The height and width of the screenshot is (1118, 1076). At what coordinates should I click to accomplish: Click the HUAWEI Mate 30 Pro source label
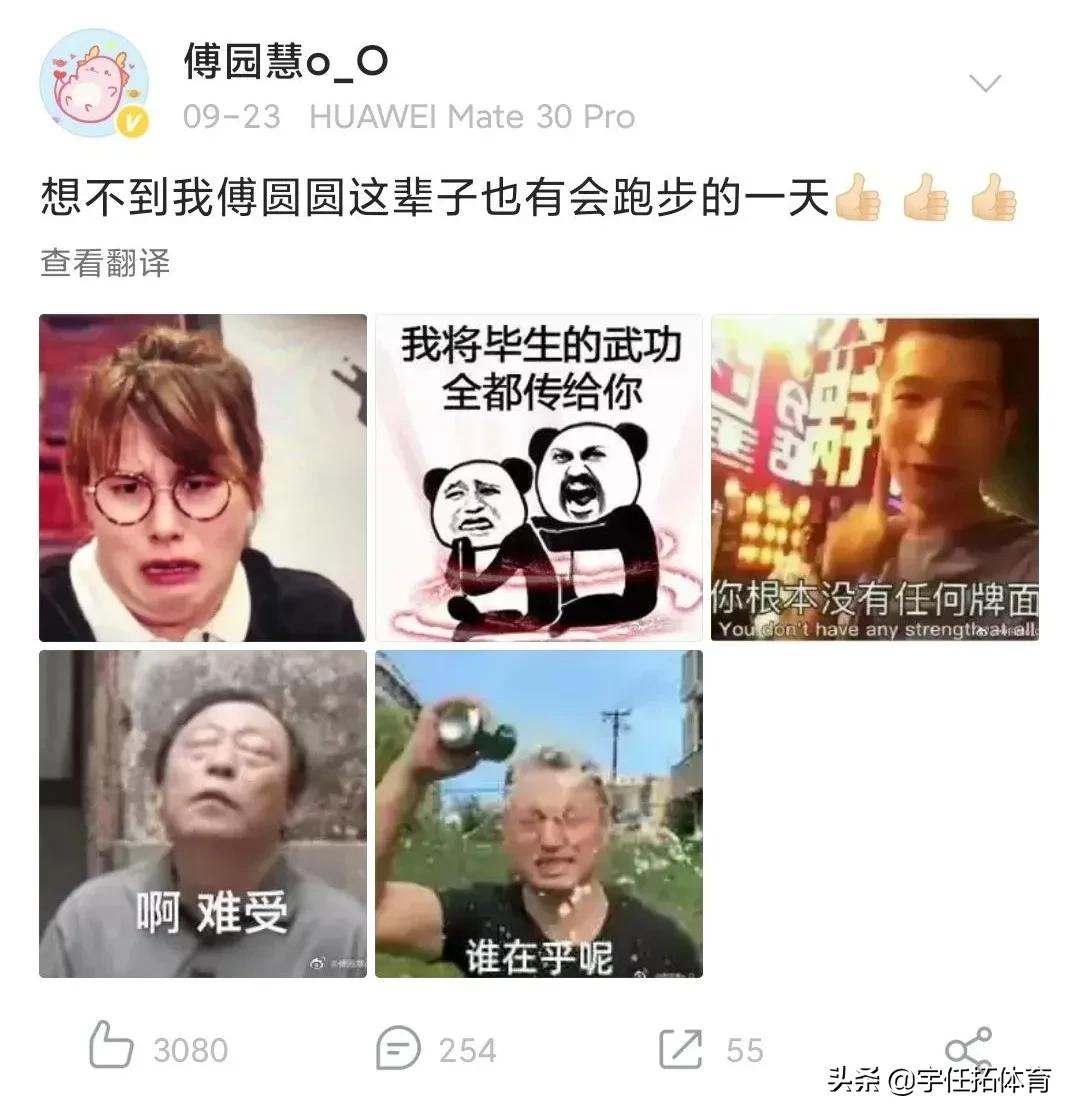tap(472, 116)
